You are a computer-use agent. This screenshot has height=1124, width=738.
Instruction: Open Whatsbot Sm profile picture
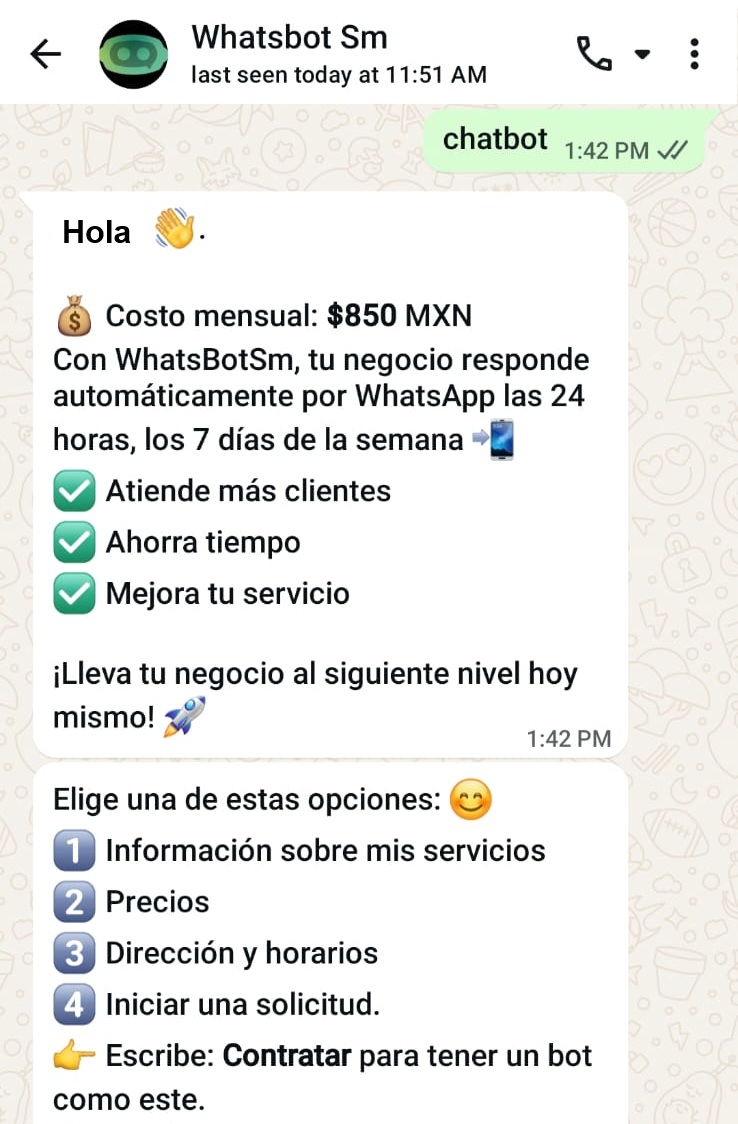tap(133, 54)
